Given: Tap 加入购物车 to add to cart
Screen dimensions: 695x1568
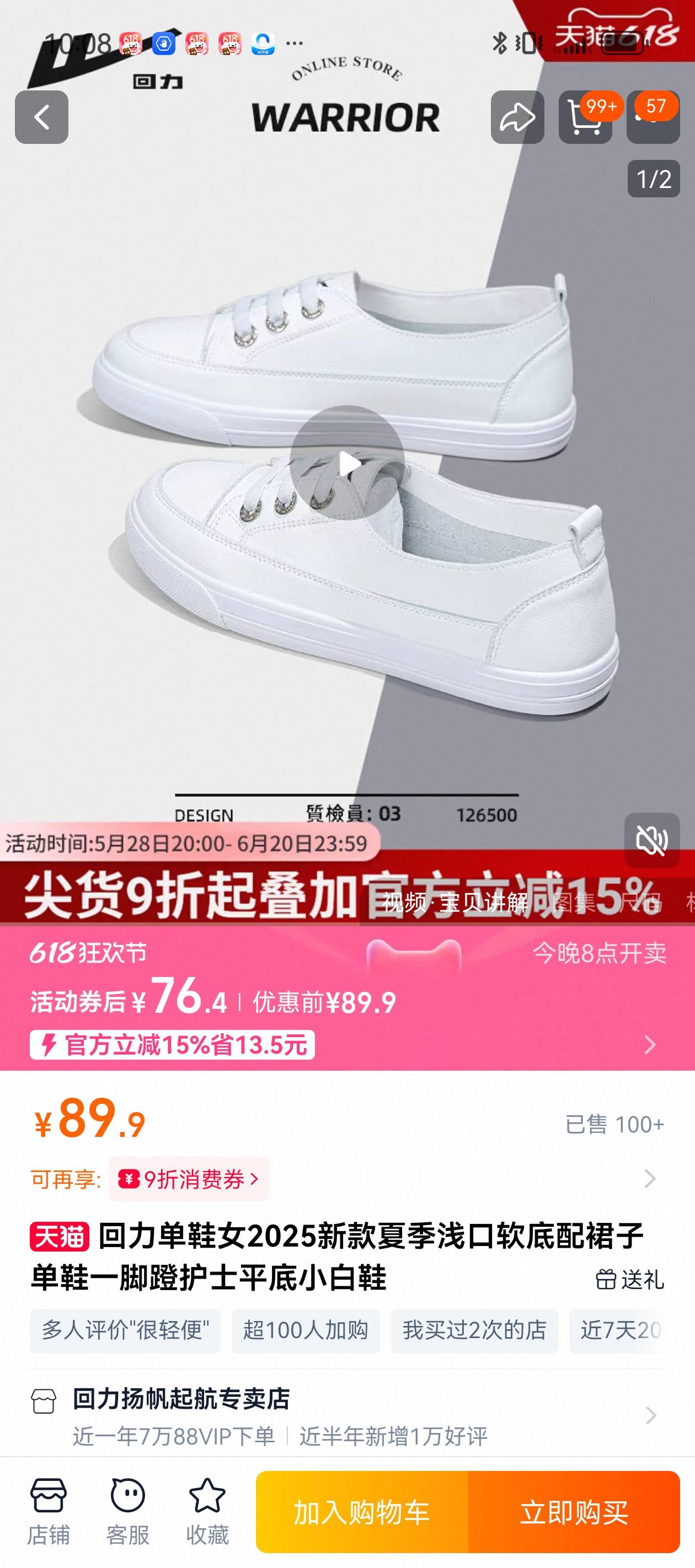Looking at the screenshot, I should [x=362, y=1512].
